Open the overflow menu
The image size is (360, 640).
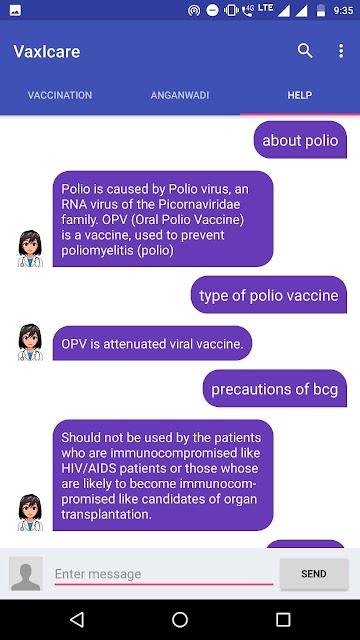pos(341,51)
